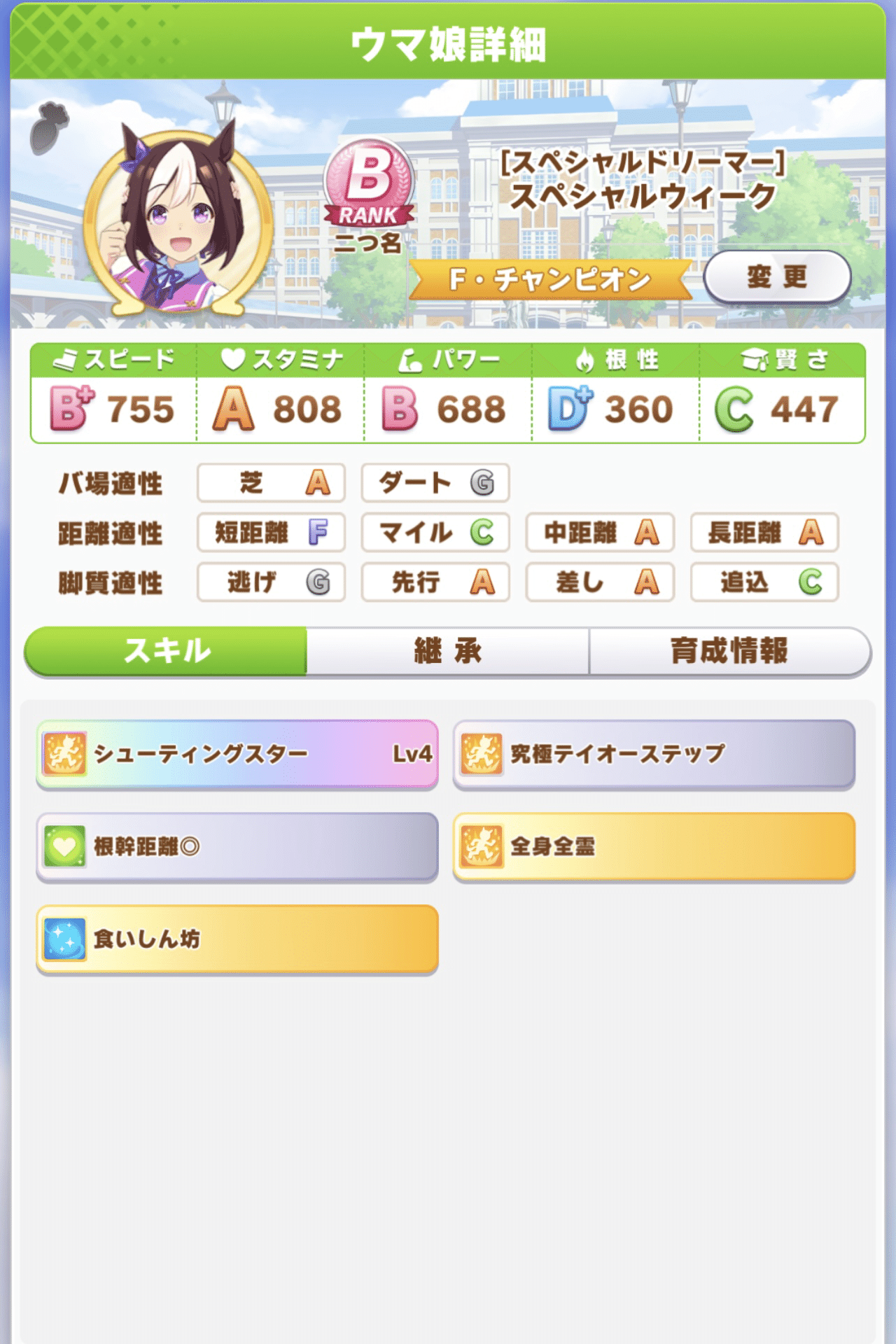Click the Speed stat boot icon

point(65,359)
